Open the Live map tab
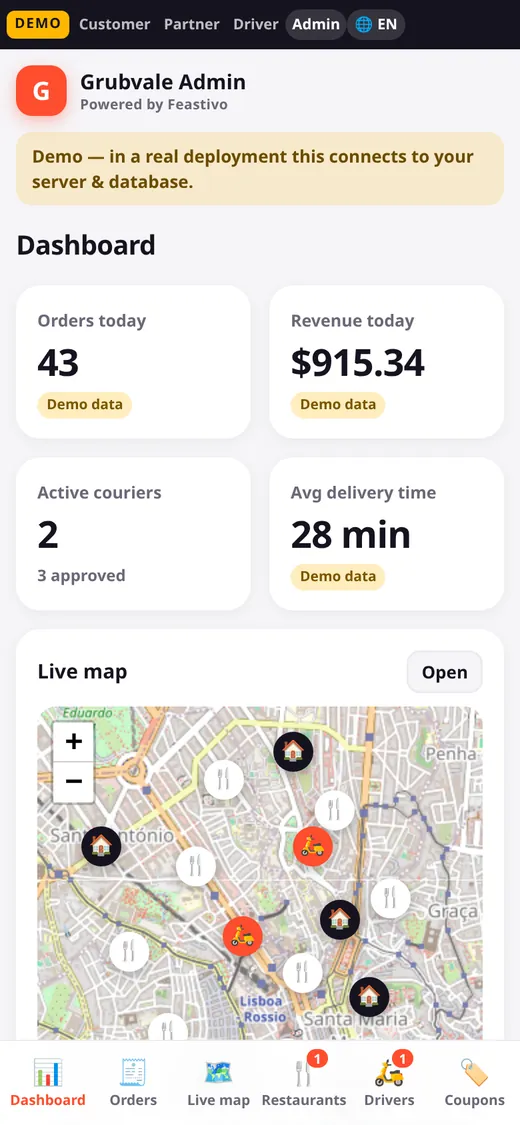This screenshot has height=1125, width=520. pos(218,1082)
